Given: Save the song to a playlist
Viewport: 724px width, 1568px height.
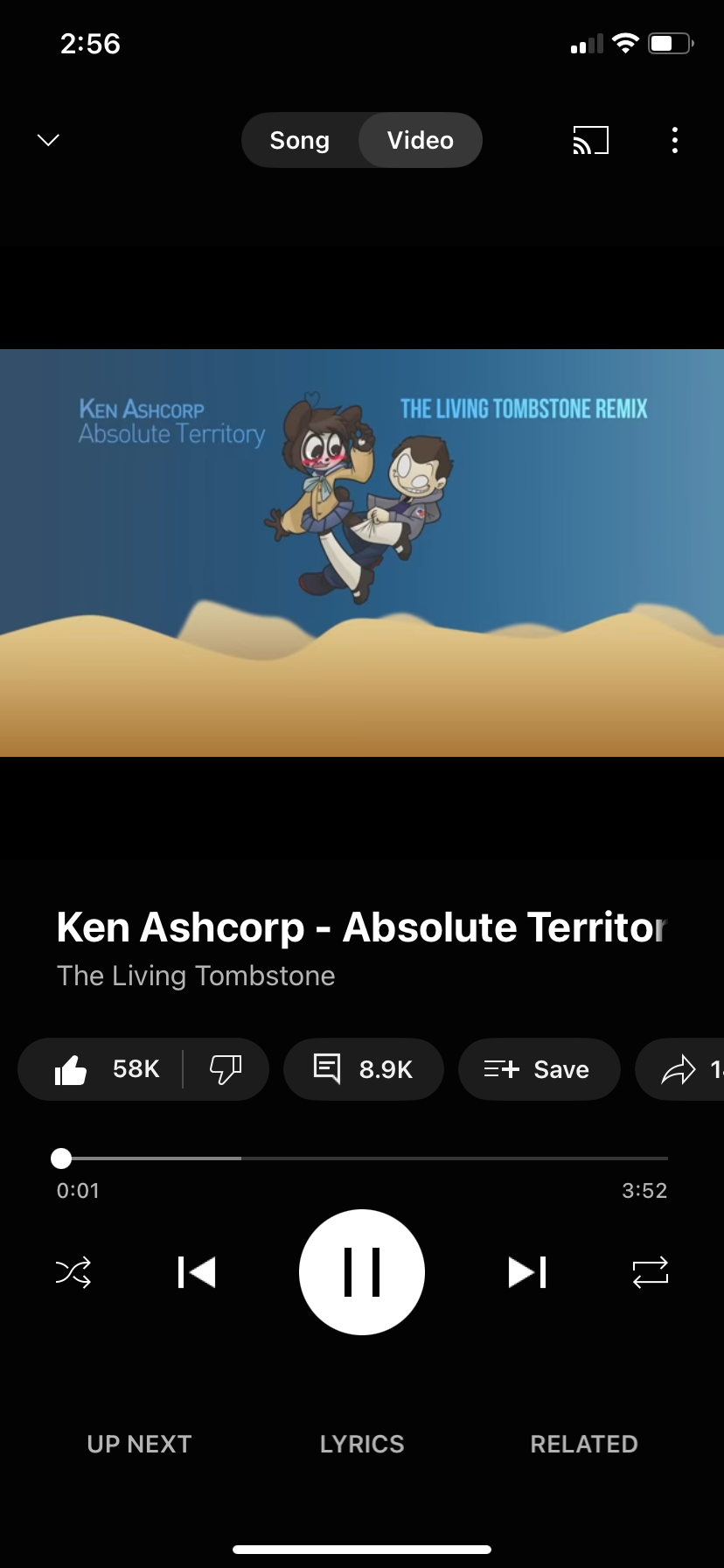Looking at the screenshot, I should (x=538, y=1069).
